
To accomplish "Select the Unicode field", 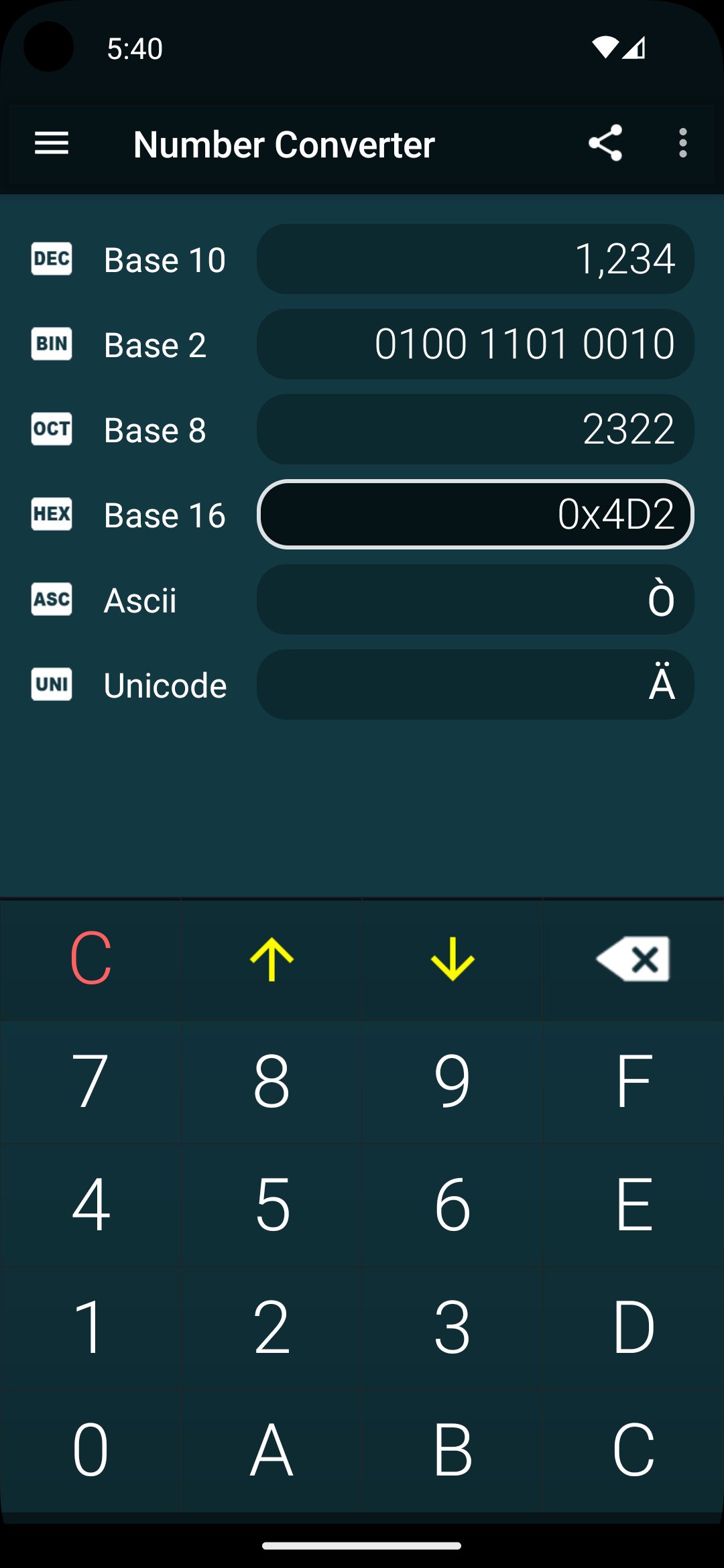I will 475,684.
